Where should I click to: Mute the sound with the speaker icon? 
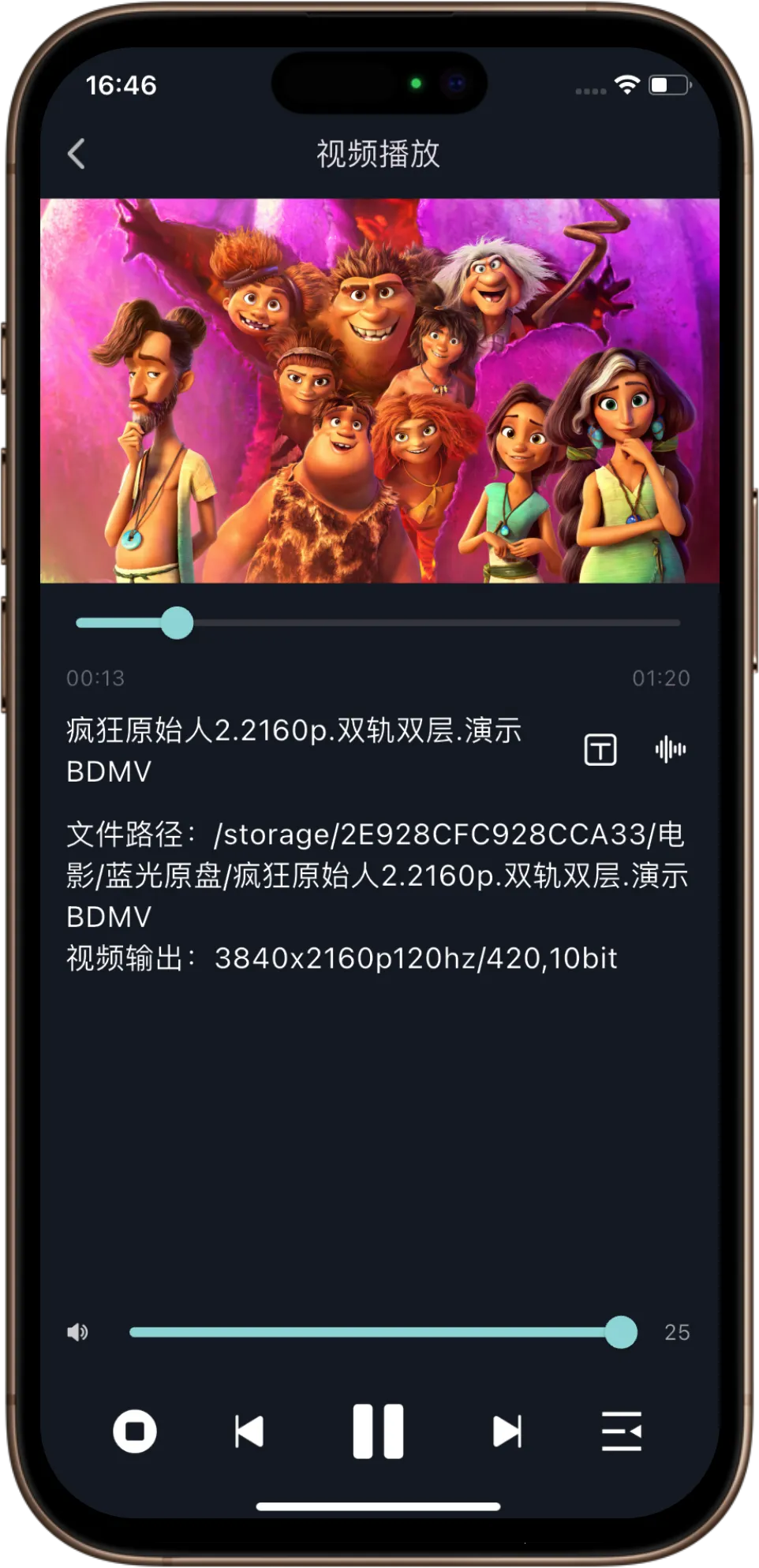point(78,1332)
